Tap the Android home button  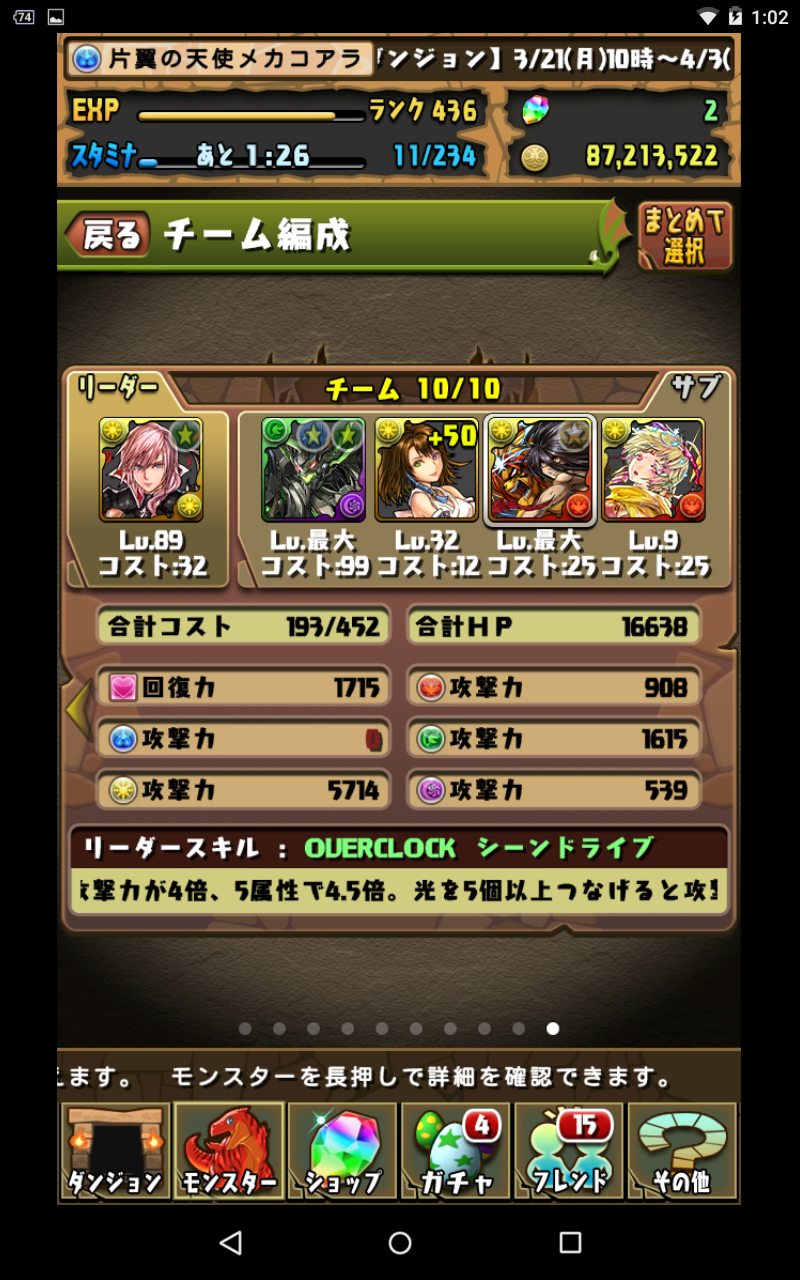[400, 1242]
